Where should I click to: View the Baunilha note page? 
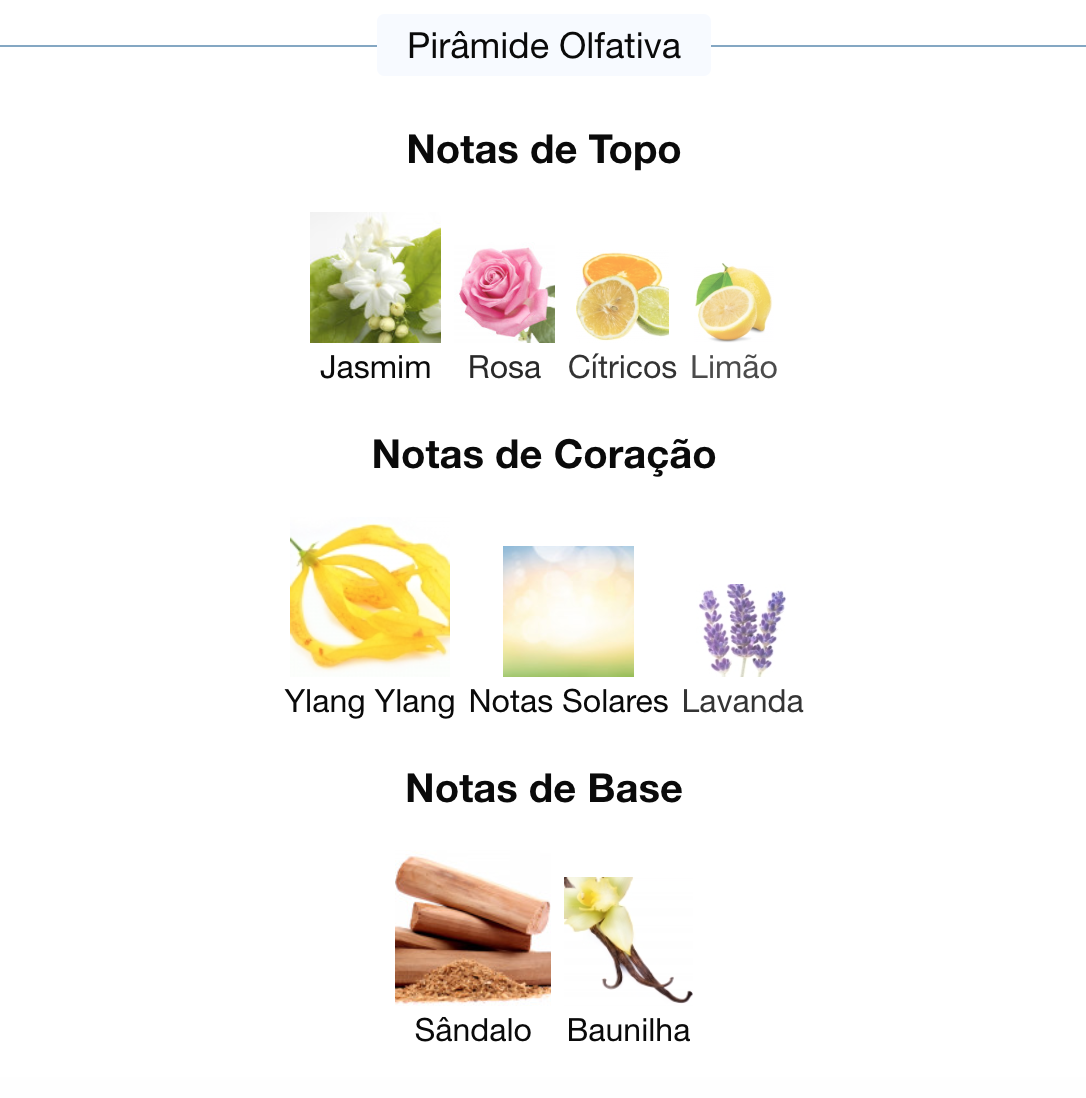click(628, 940)
